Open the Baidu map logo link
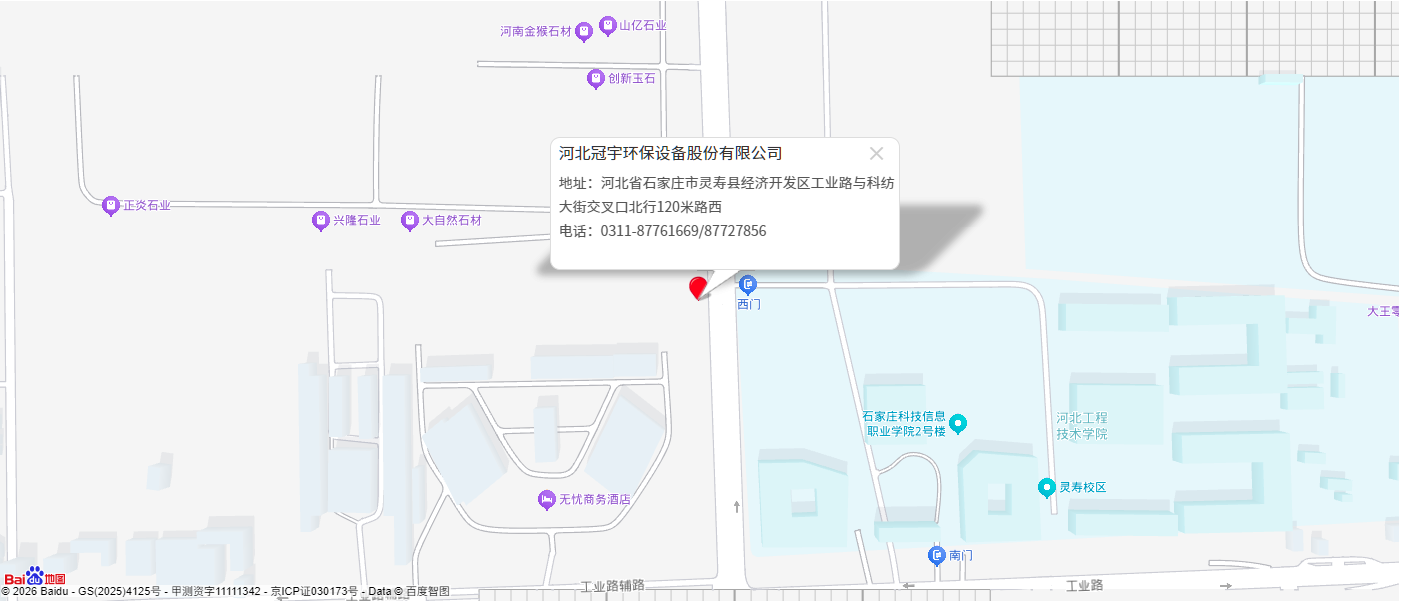The height and width of the screenshot is (602, 1405). click(x=34, y=578)
